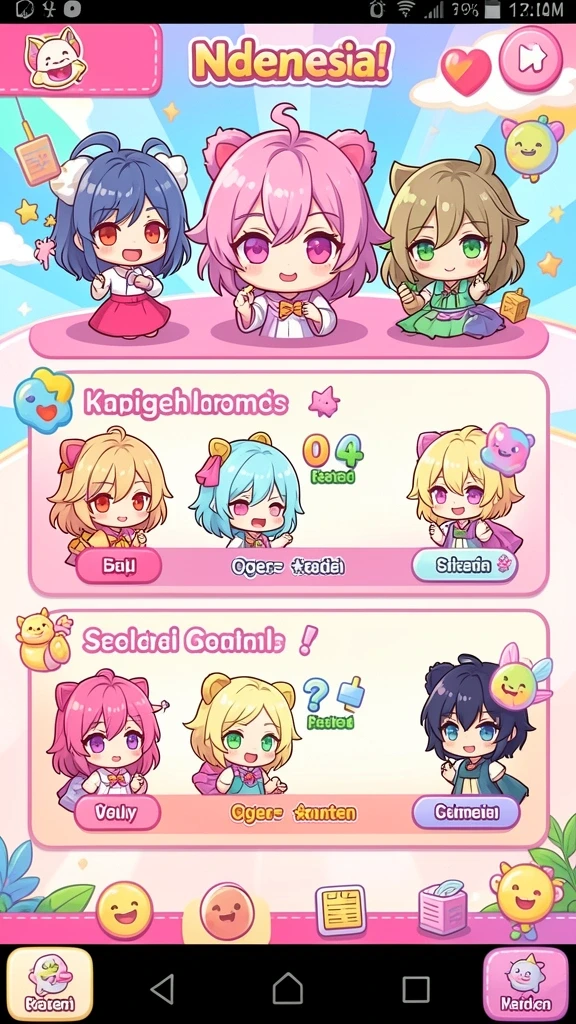The width and height of the screenshot is (576, 1024).
Task: Tap the pink round arrow button
Action: [530, 59]
